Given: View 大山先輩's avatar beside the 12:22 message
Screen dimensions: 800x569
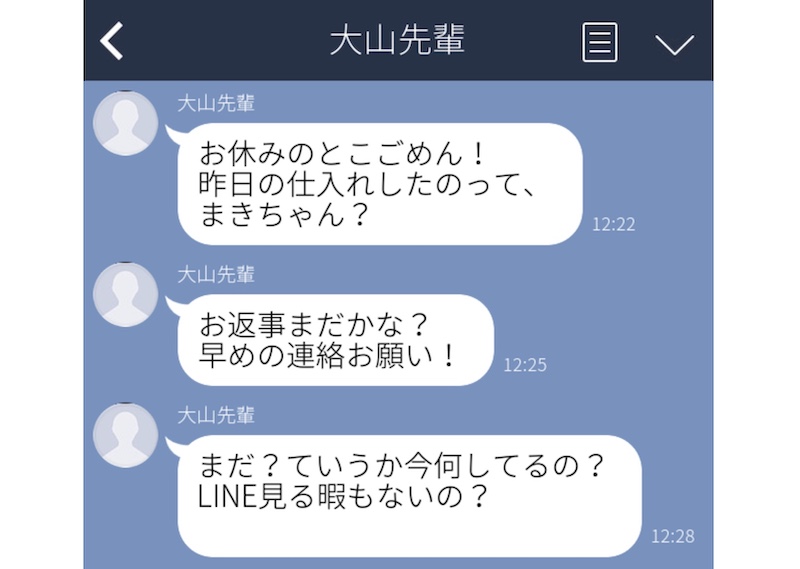Looking at the screenshot, I should [125, 124].
